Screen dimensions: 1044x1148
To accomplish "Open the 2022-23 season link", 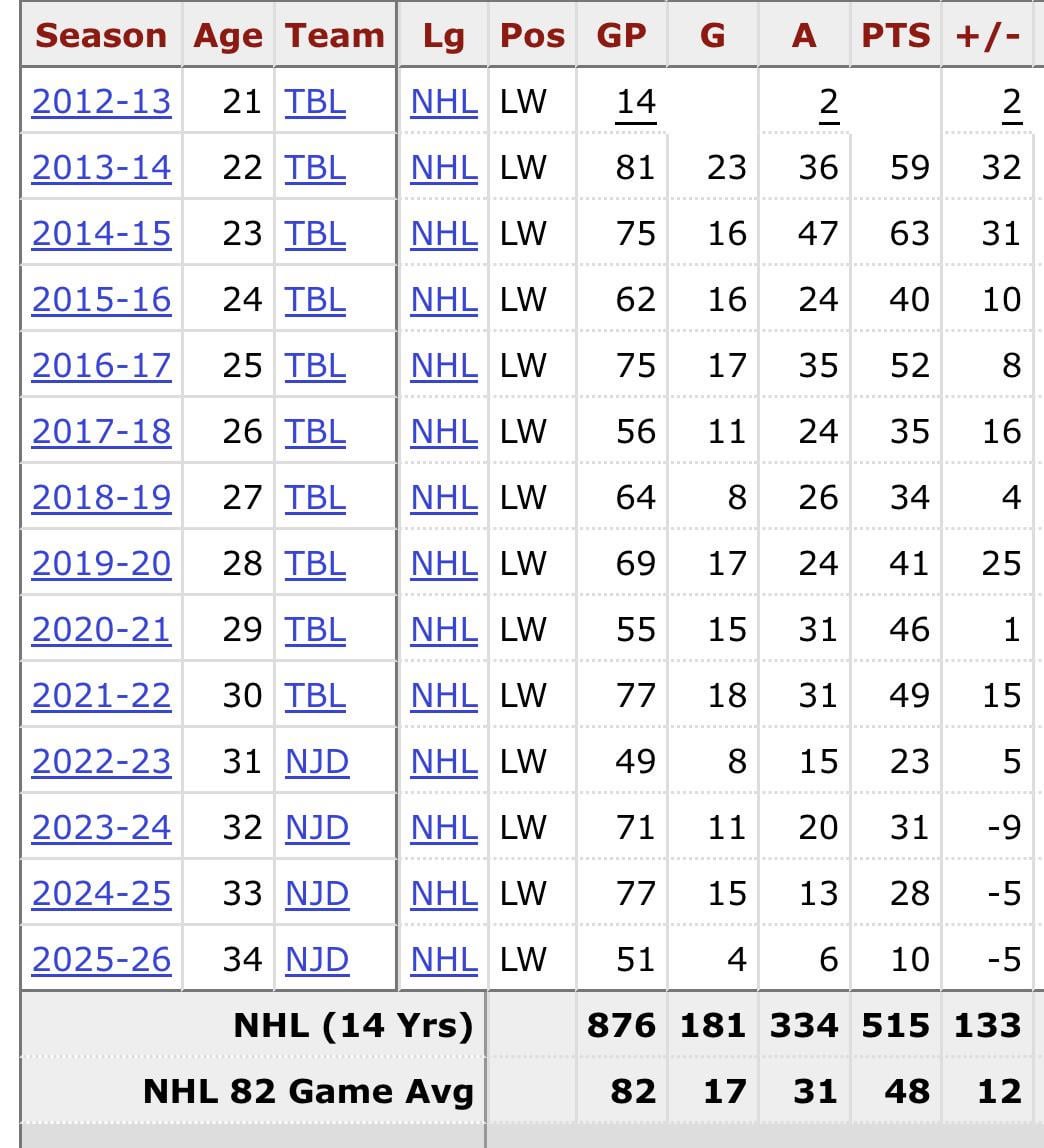I will point(101,762).
